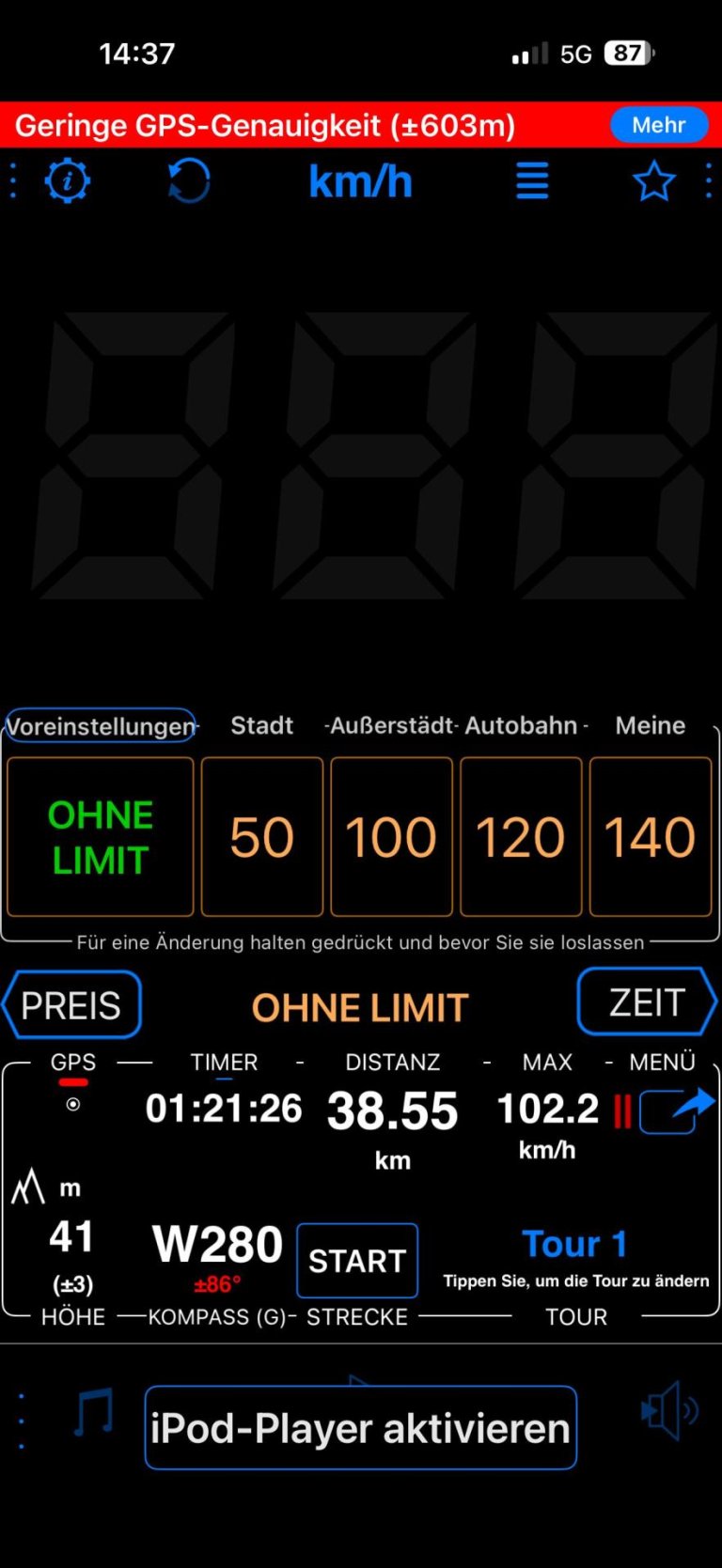This screenshot has width=722, height=1568.
Task: Tap the share arrow under MENÜ
Action: point(677,1111)
